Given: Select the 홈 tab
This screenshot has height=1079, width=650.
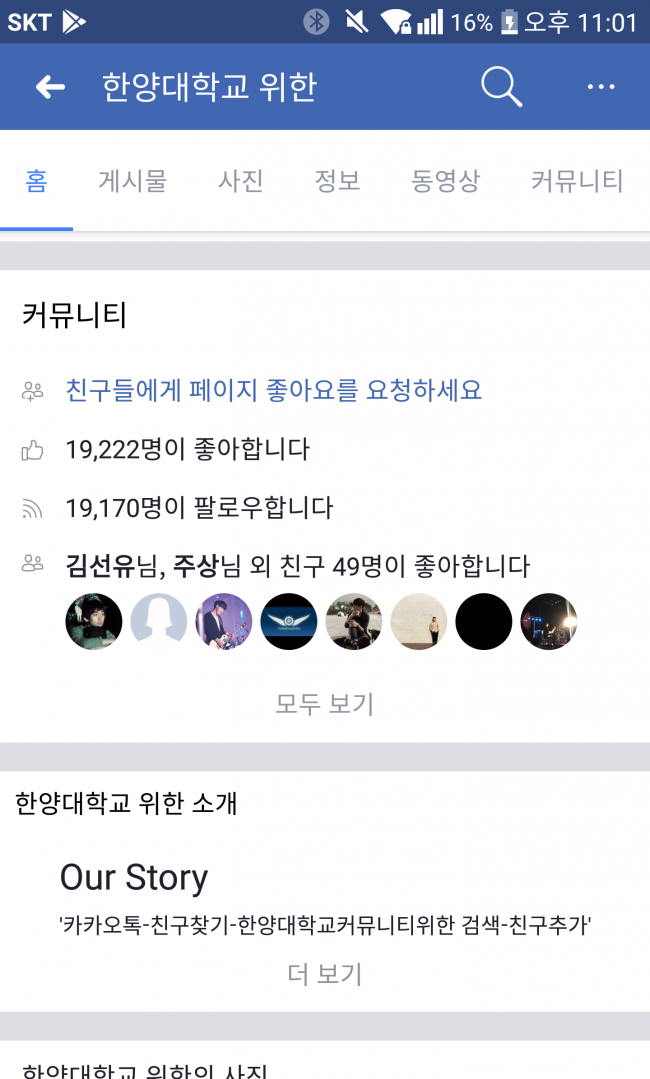Looking at the screenshot, I should 36,181.
